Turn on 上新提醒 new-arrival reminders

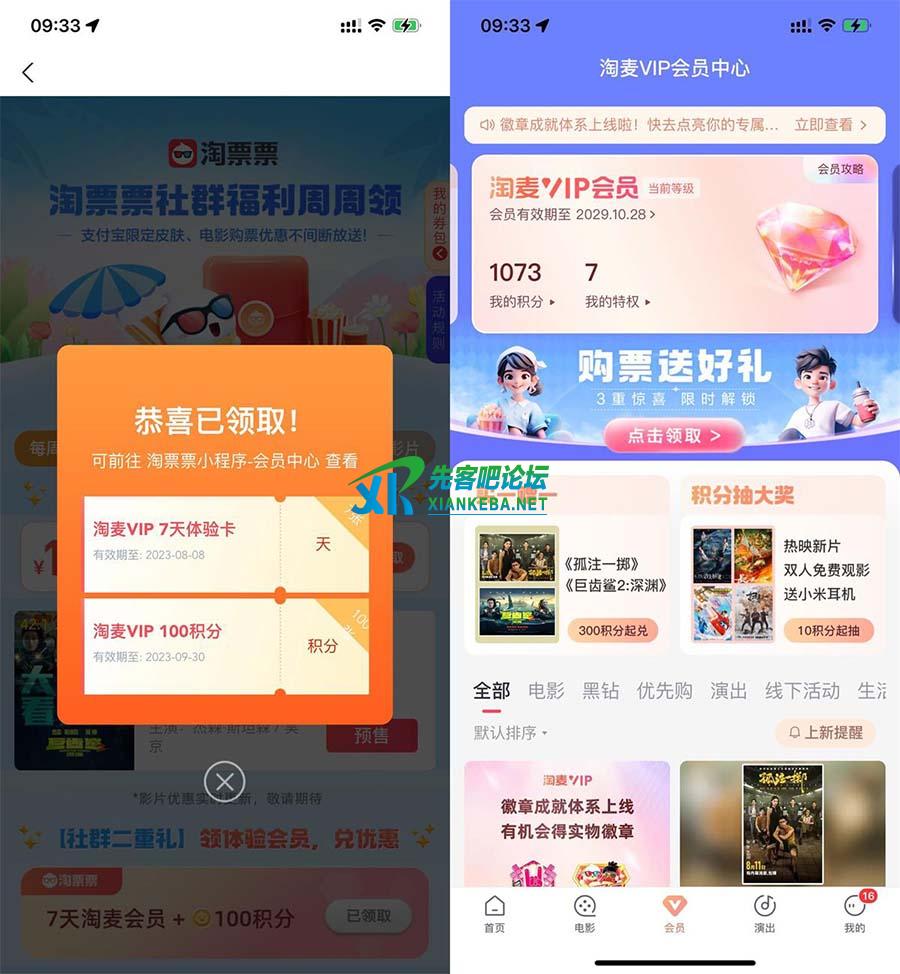point(825,733)
